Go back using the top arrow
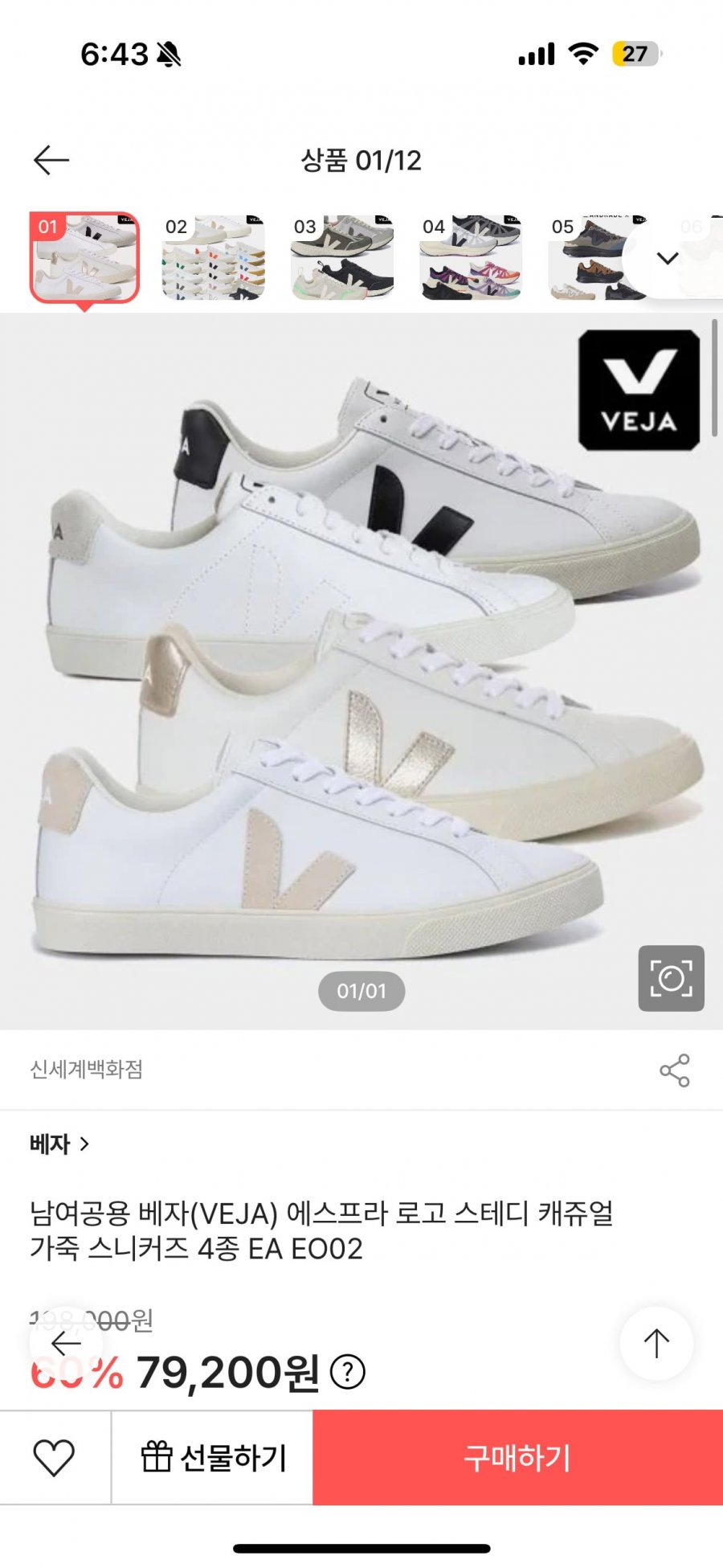 point(51,160)
